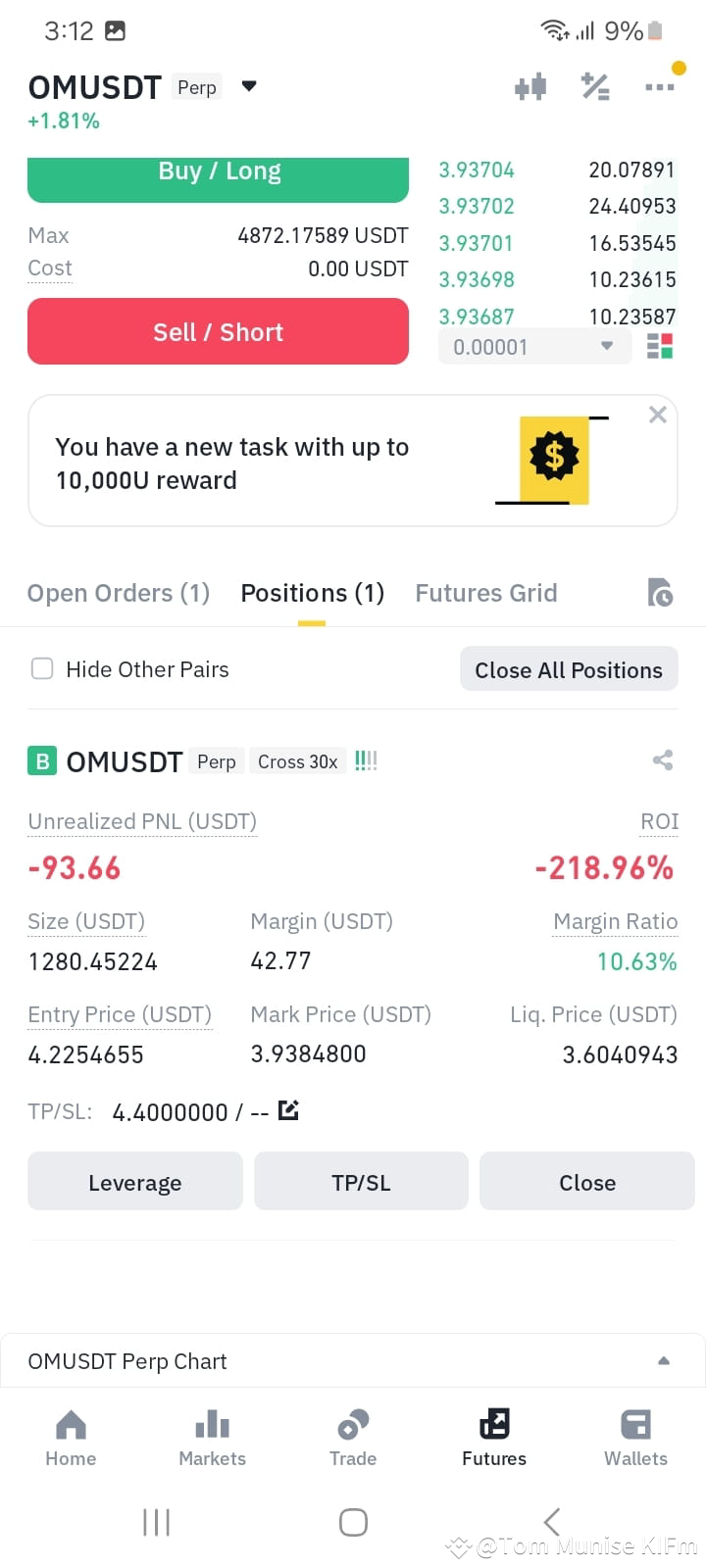Switch to the Open Orders tab
Image resolution: width=706 pixels, height=1568 pixels.
coord(119,593)
